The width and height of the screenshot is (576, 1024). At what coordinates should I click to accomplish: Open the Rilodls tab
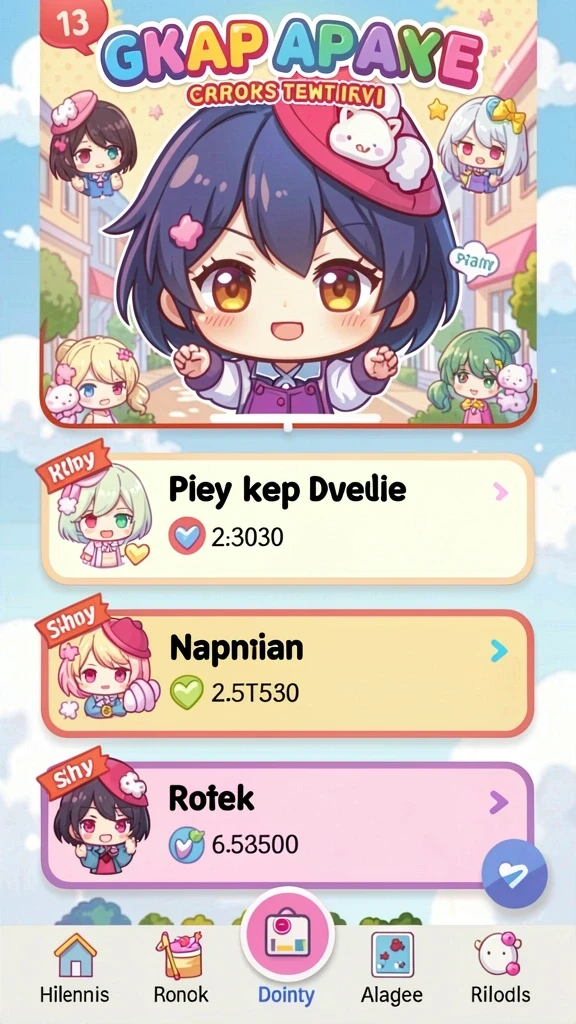click(x=500, y=970)
